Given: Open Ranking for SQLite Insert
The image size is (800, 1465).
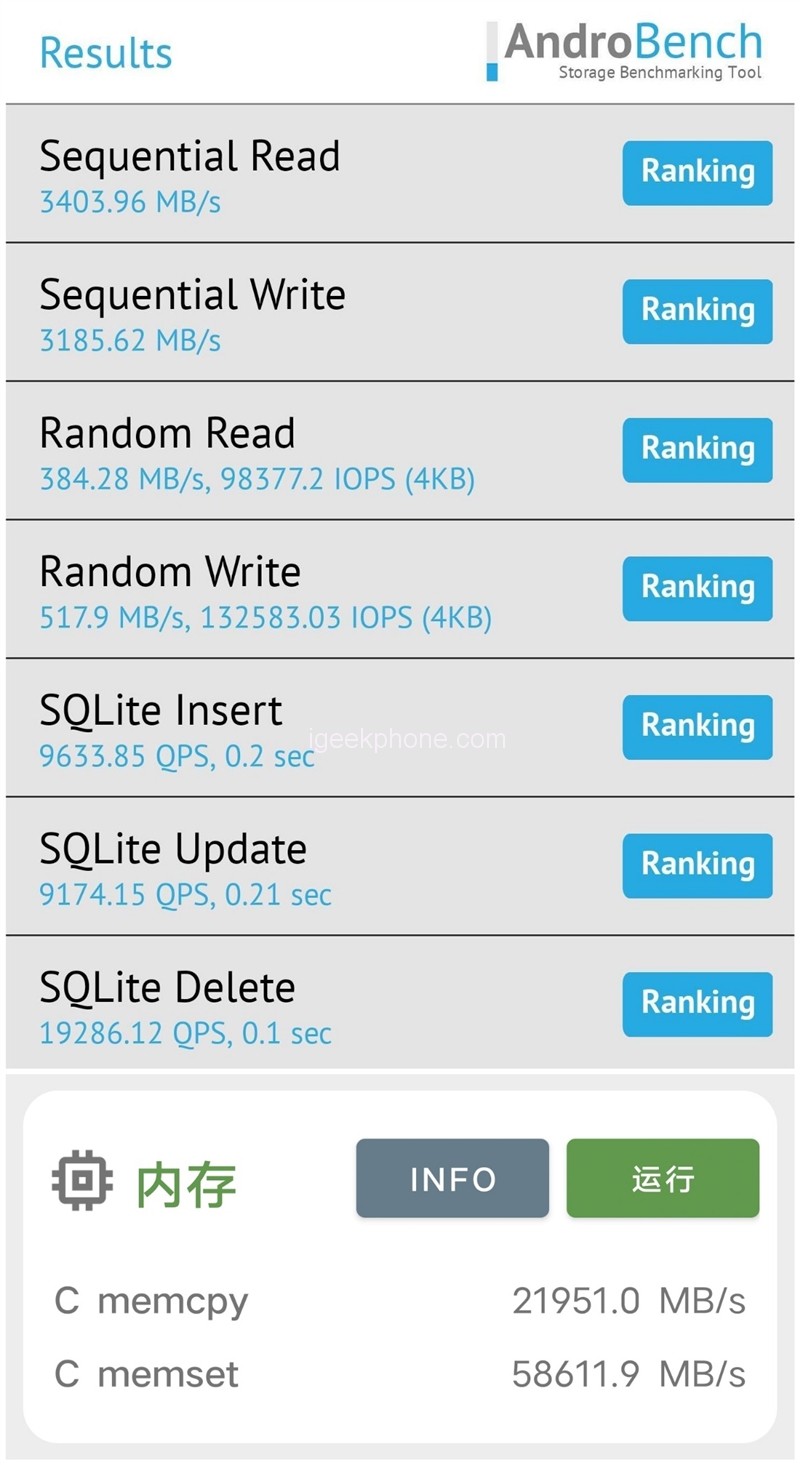Looking at the screenshot, I should pos(697,726).
